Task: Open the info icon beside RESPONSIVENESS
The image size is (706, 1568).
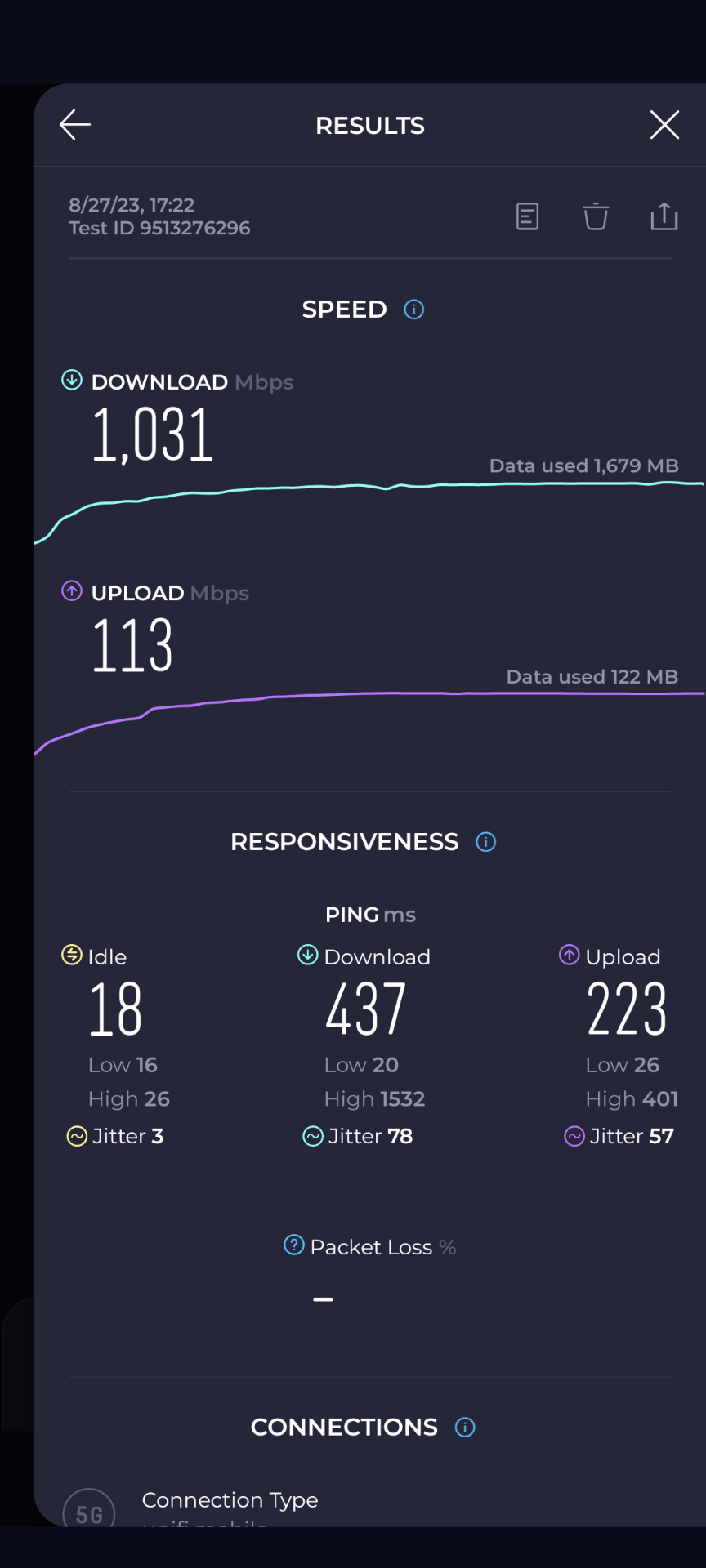Action: click(486, 842)
